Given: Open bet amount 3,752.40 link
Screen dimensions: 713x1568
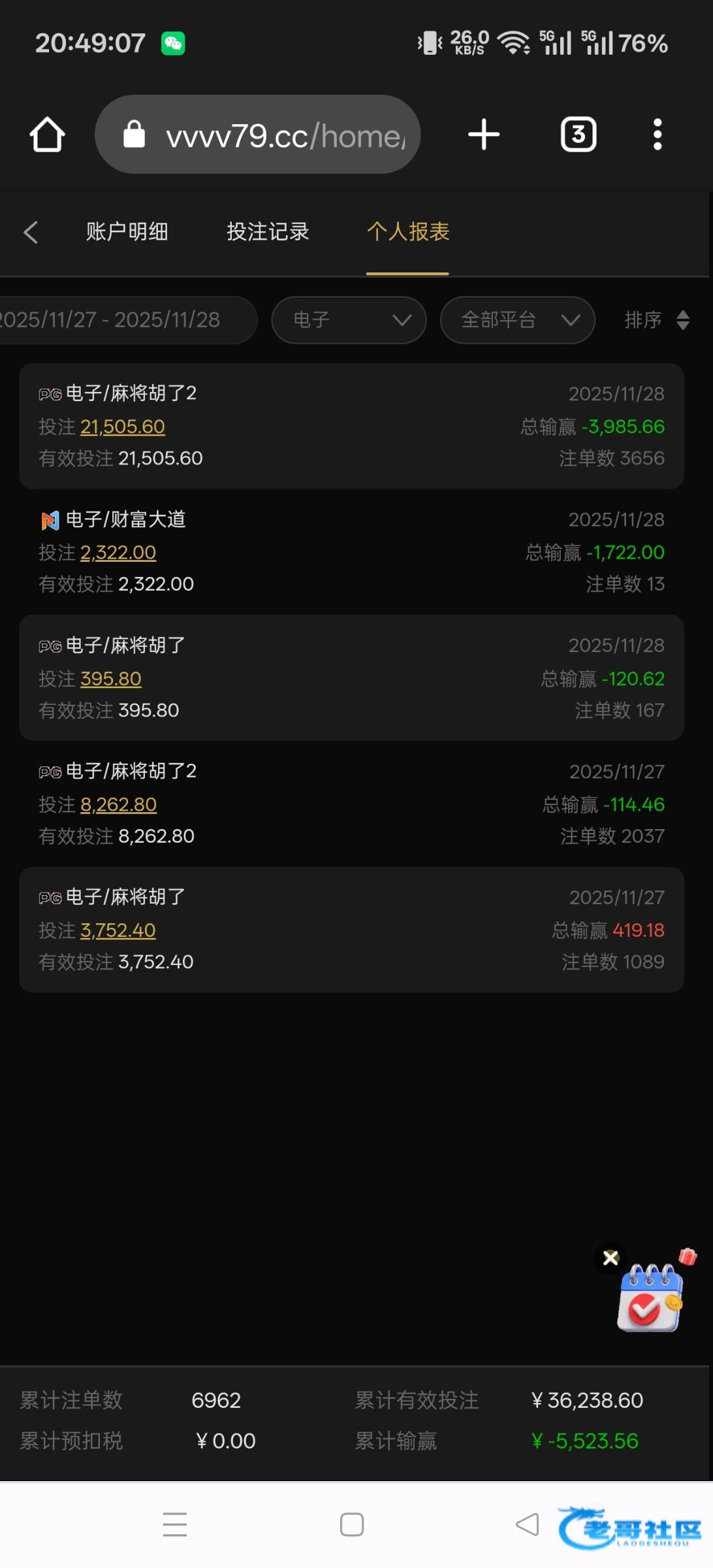Looking at the screenshot, I should tap(118, 930).
